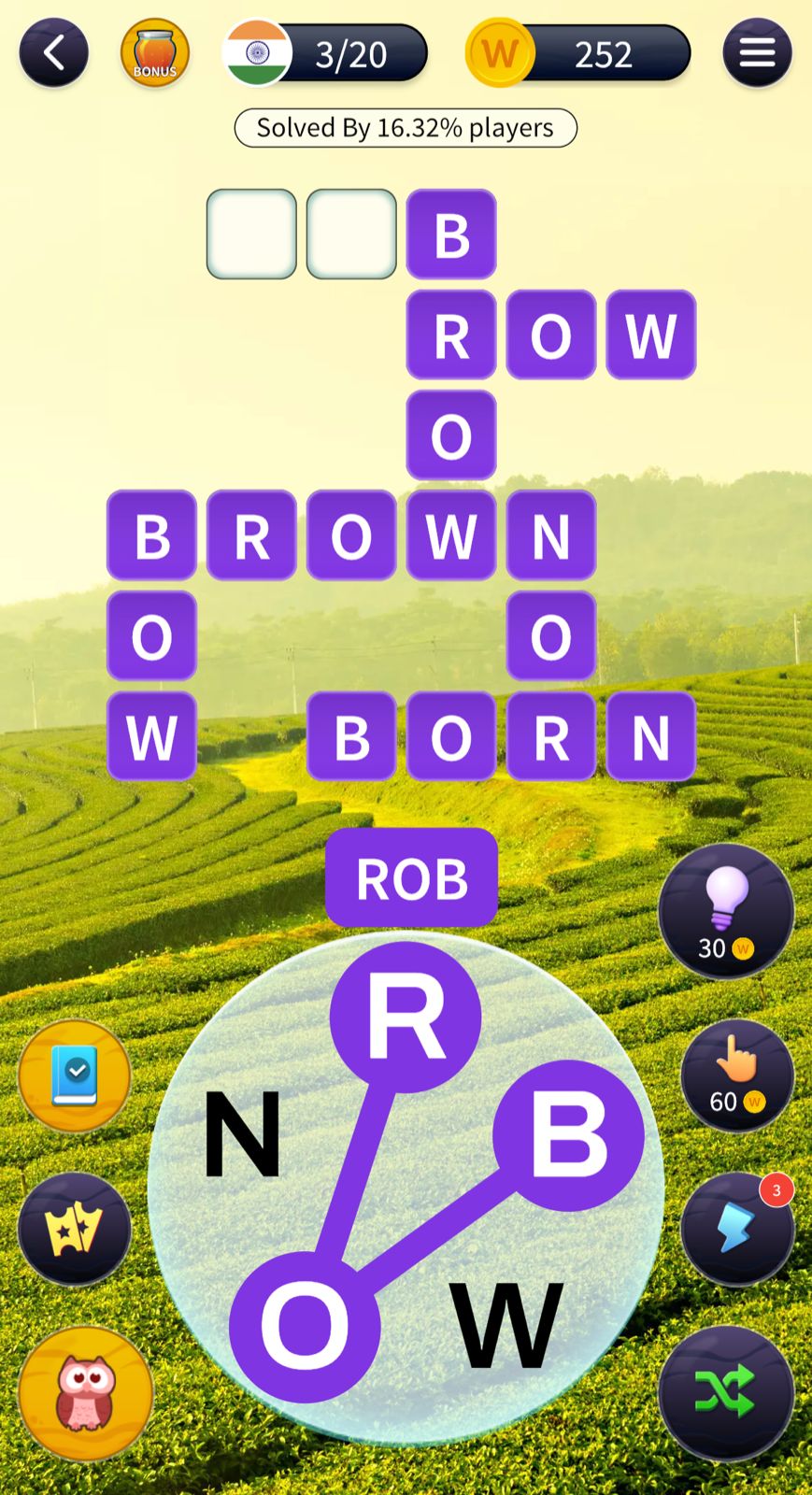Select letter R on the wheel

coord(406,1018)
